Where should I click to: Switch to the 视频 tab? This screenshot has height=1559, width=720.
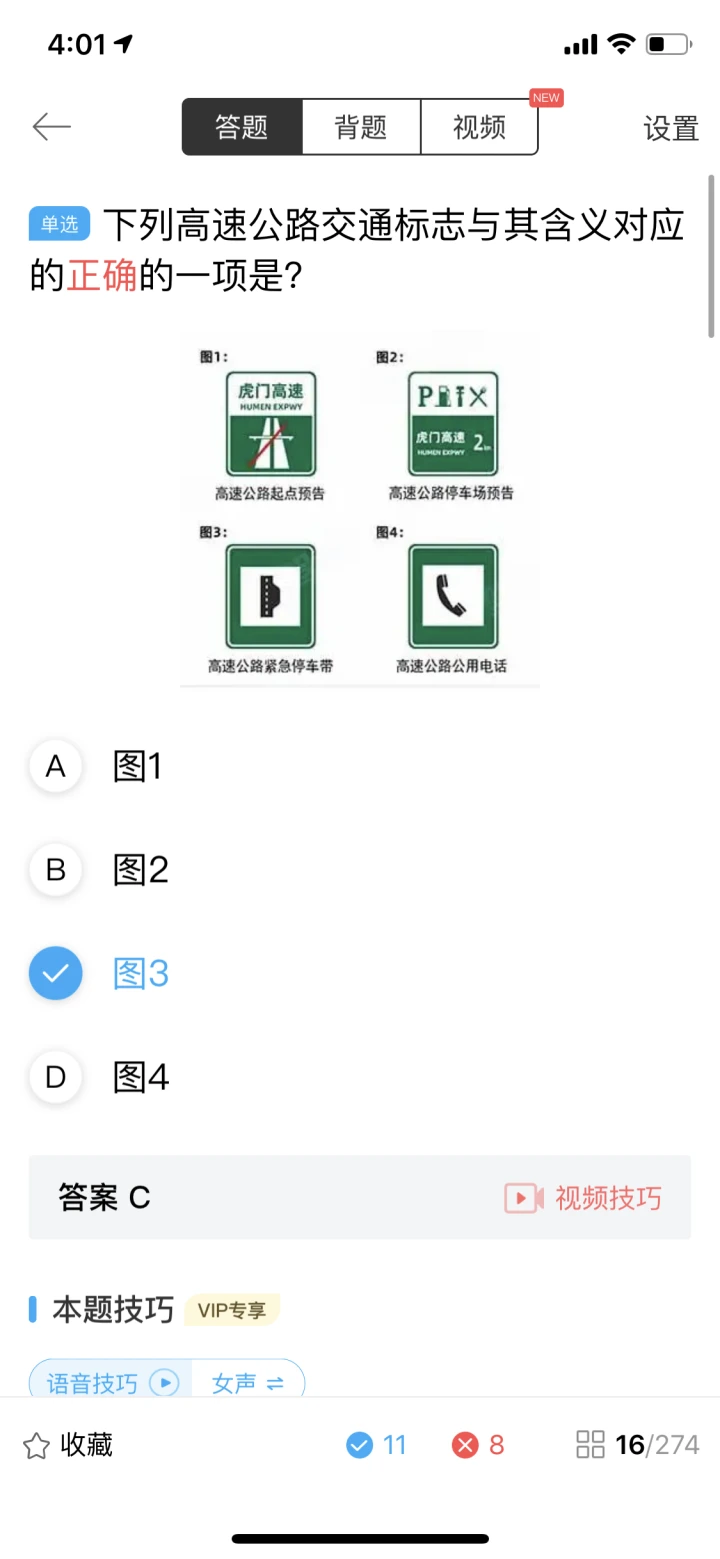pos(479,127)
